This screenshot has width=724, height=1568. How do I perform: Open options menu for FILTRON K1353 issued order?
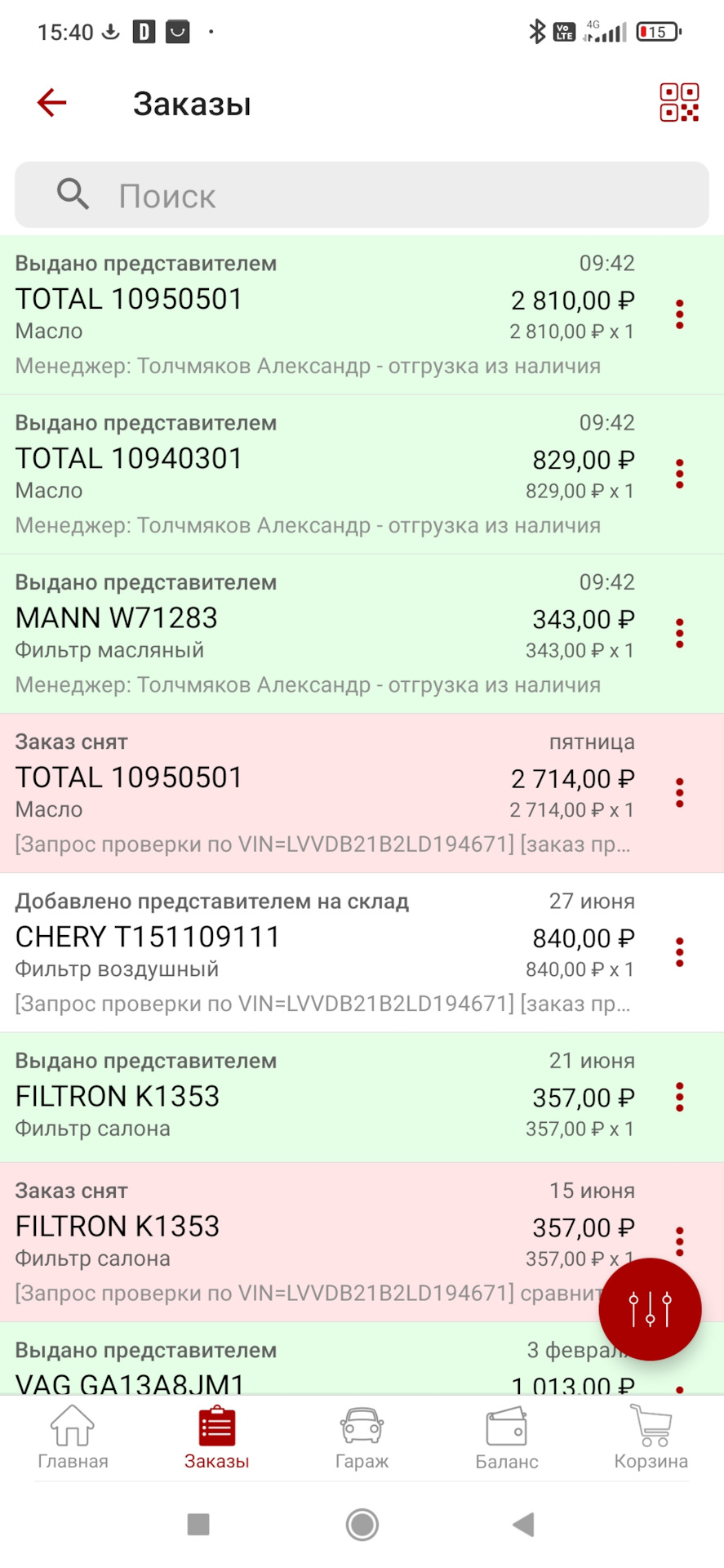tap(680, 1097)
